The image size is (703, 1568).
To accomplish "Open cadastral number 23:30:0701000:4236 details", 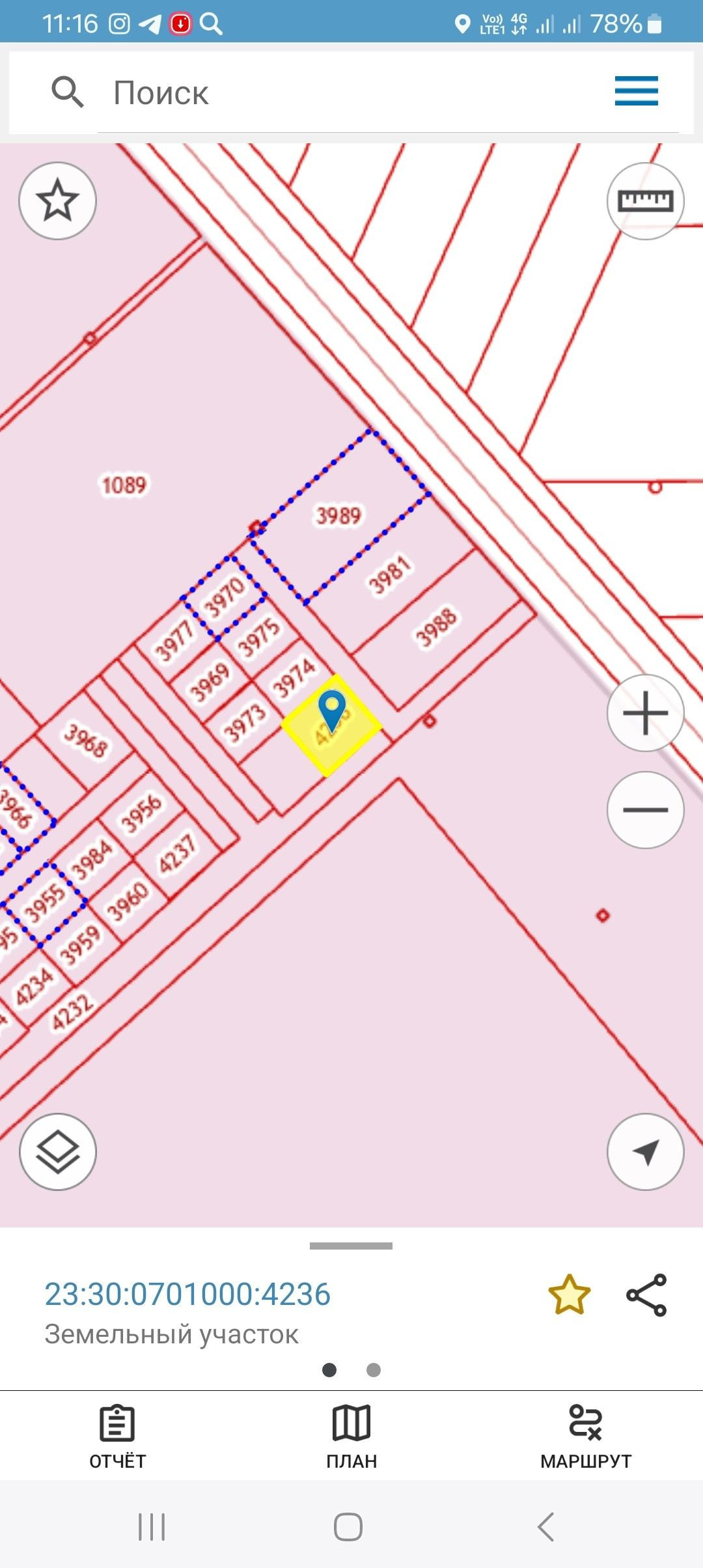I will (187, 1294).
